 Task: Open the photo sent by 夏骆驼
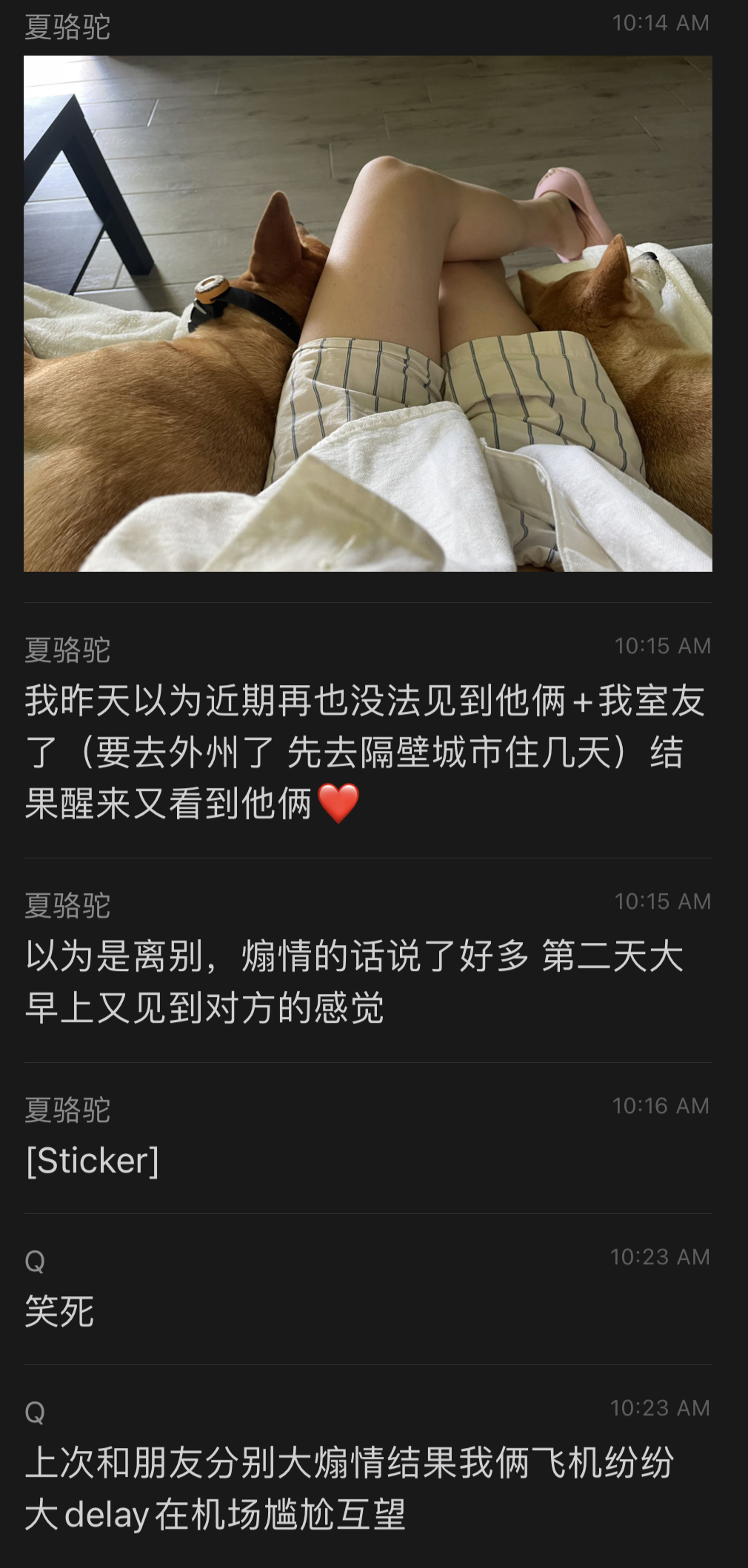(x=368, y=313)
